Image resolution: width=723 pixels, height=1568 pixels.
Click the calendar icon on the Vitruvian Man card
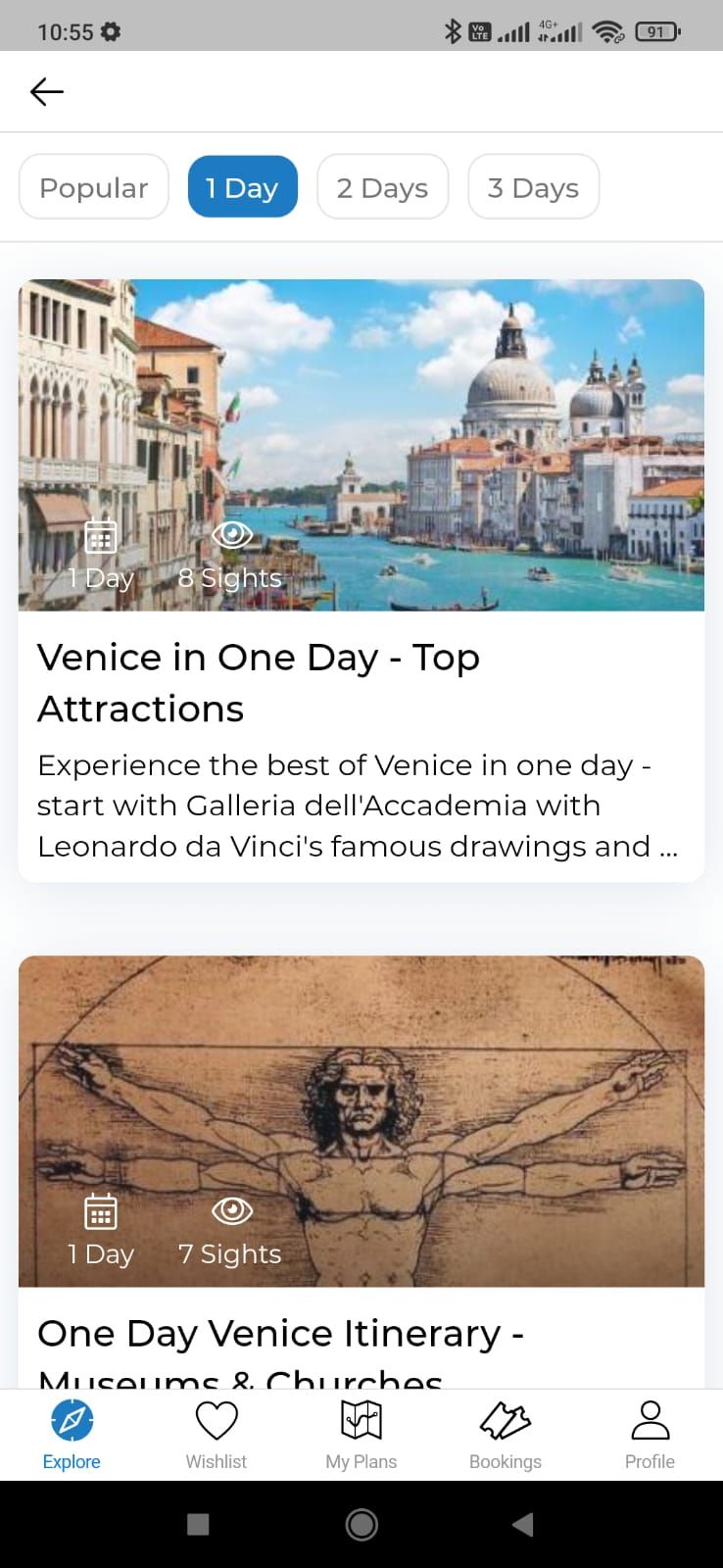click(x=102, y=1211)
